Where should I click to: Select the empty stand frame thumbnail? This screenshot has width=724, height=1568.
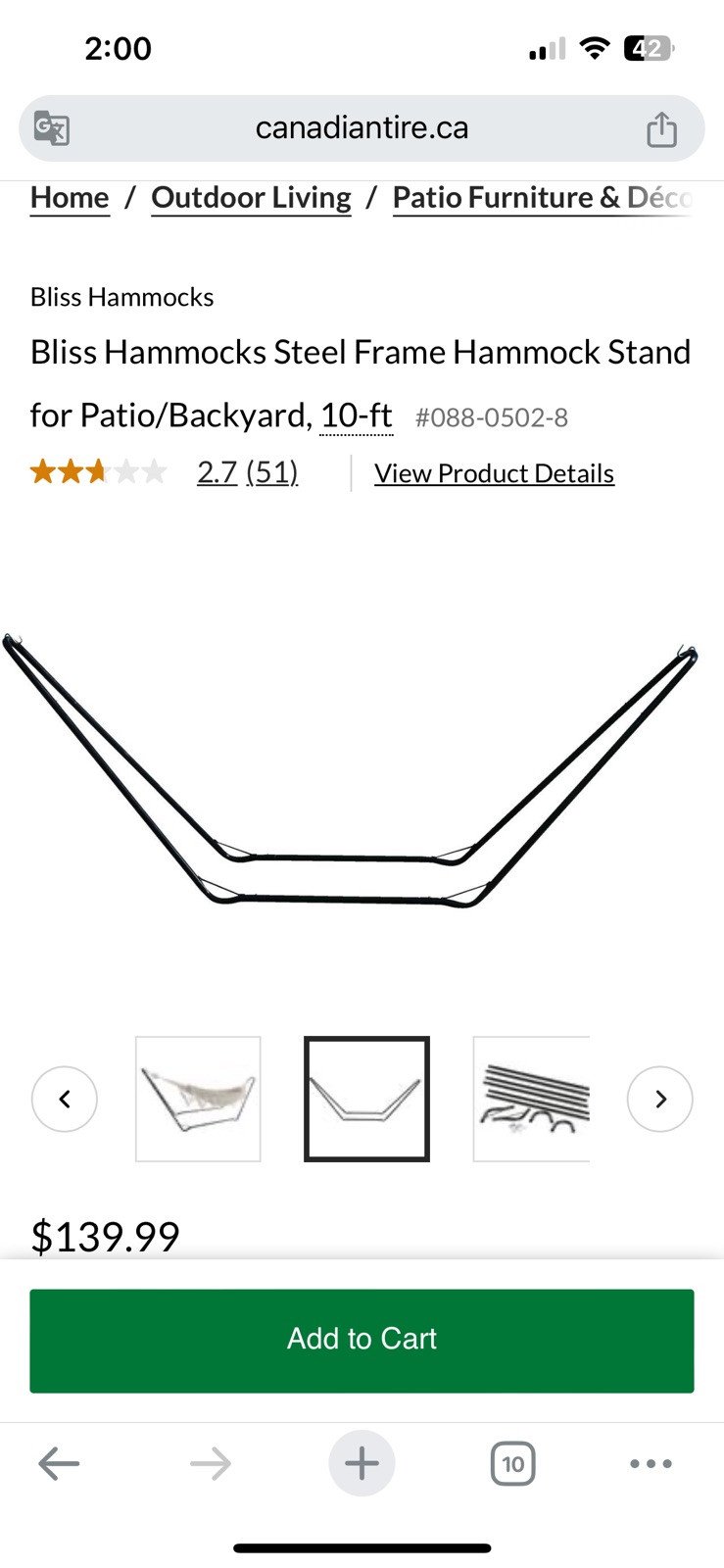coord(366,1099)
